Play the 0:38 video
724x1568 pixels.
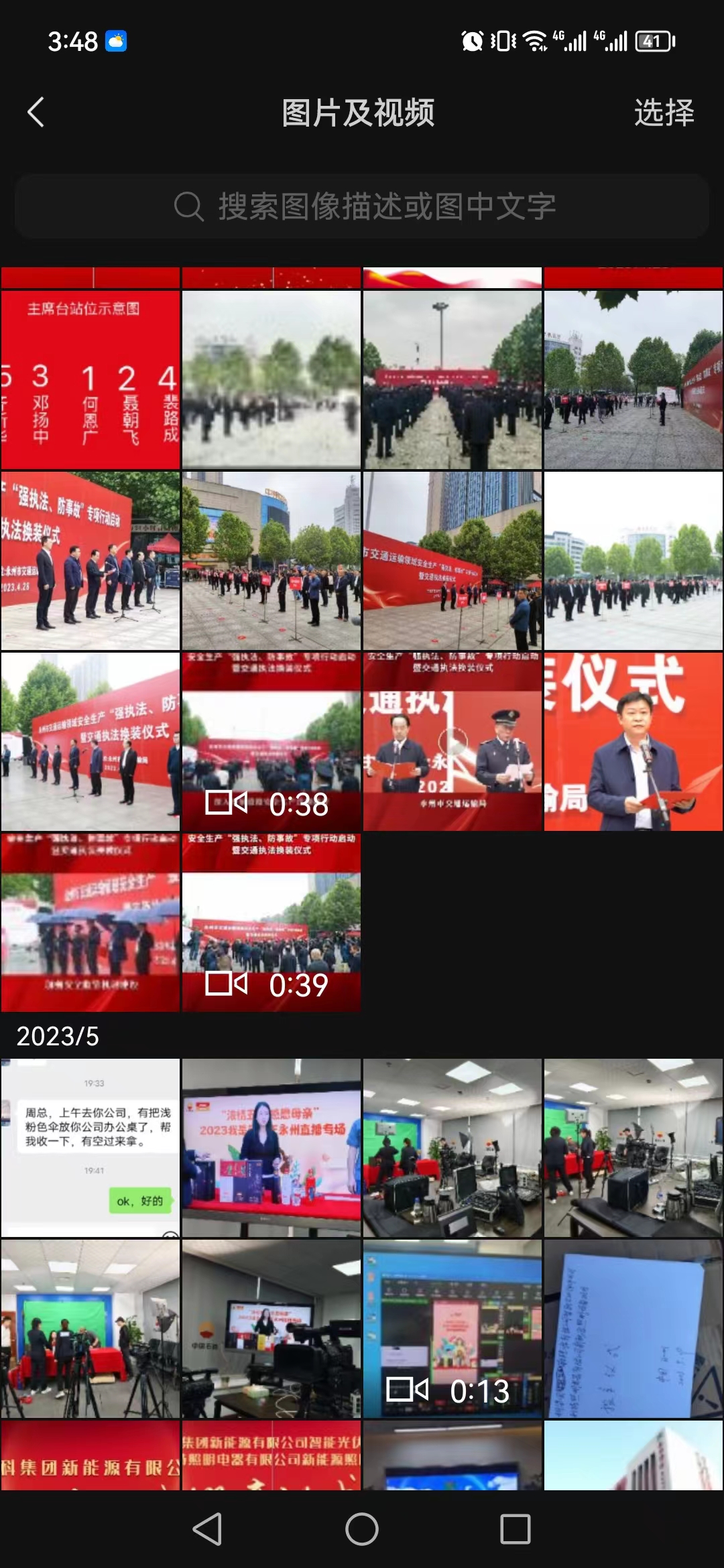coord(271,741)
